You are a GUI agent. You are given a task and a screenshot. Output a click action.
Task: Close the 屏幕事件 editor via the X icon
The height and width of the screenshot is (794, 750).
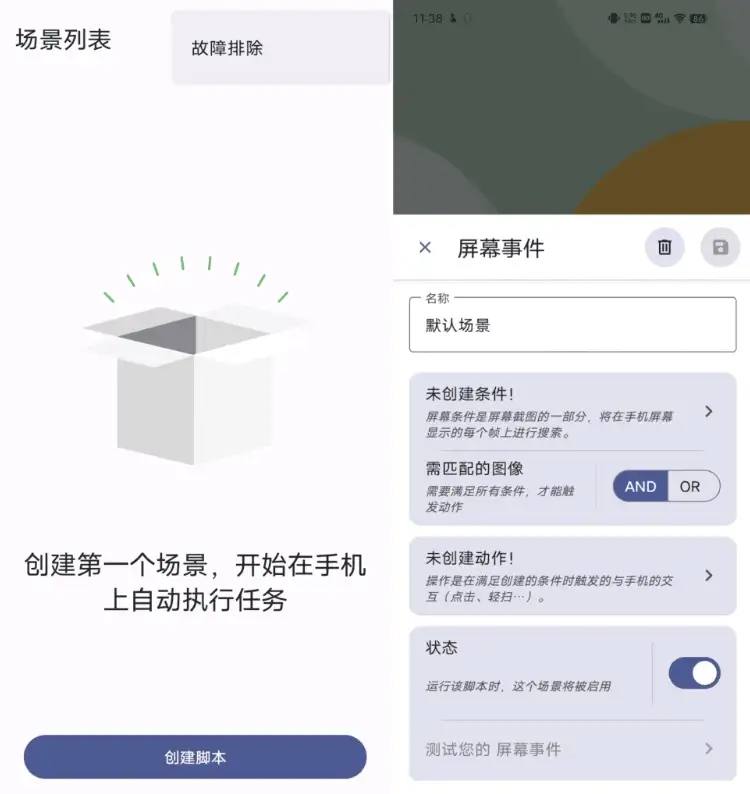(425, 247)
